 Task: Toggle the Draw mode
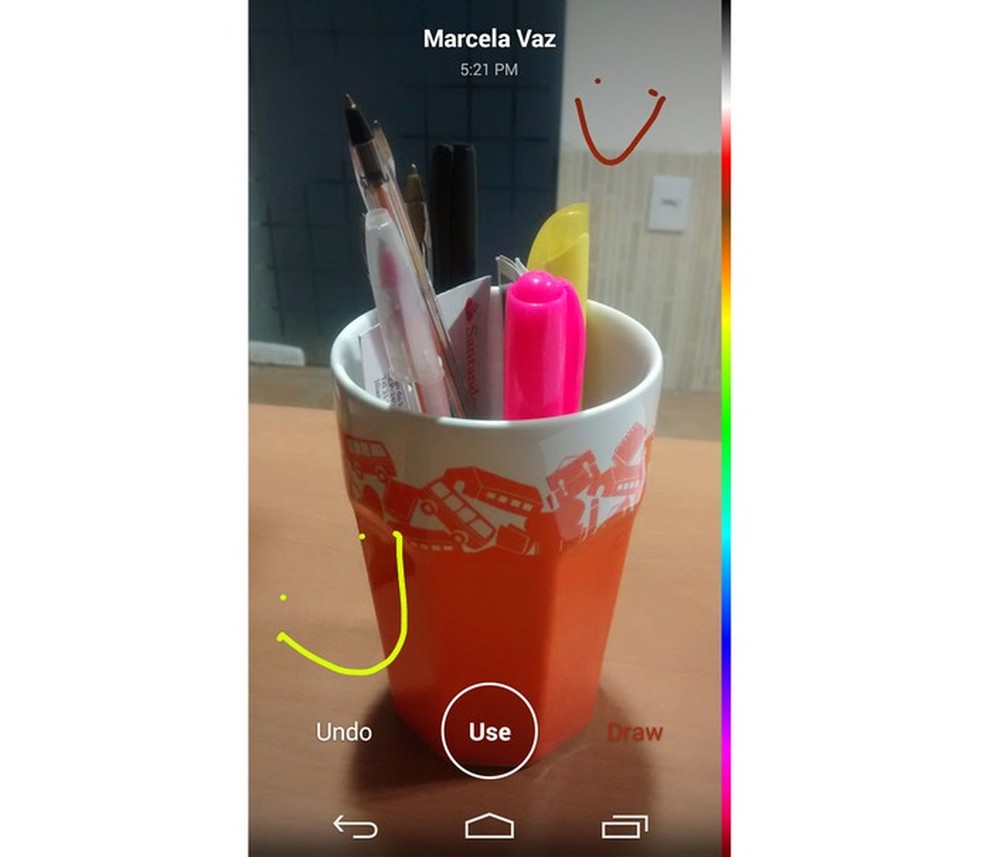635,732
